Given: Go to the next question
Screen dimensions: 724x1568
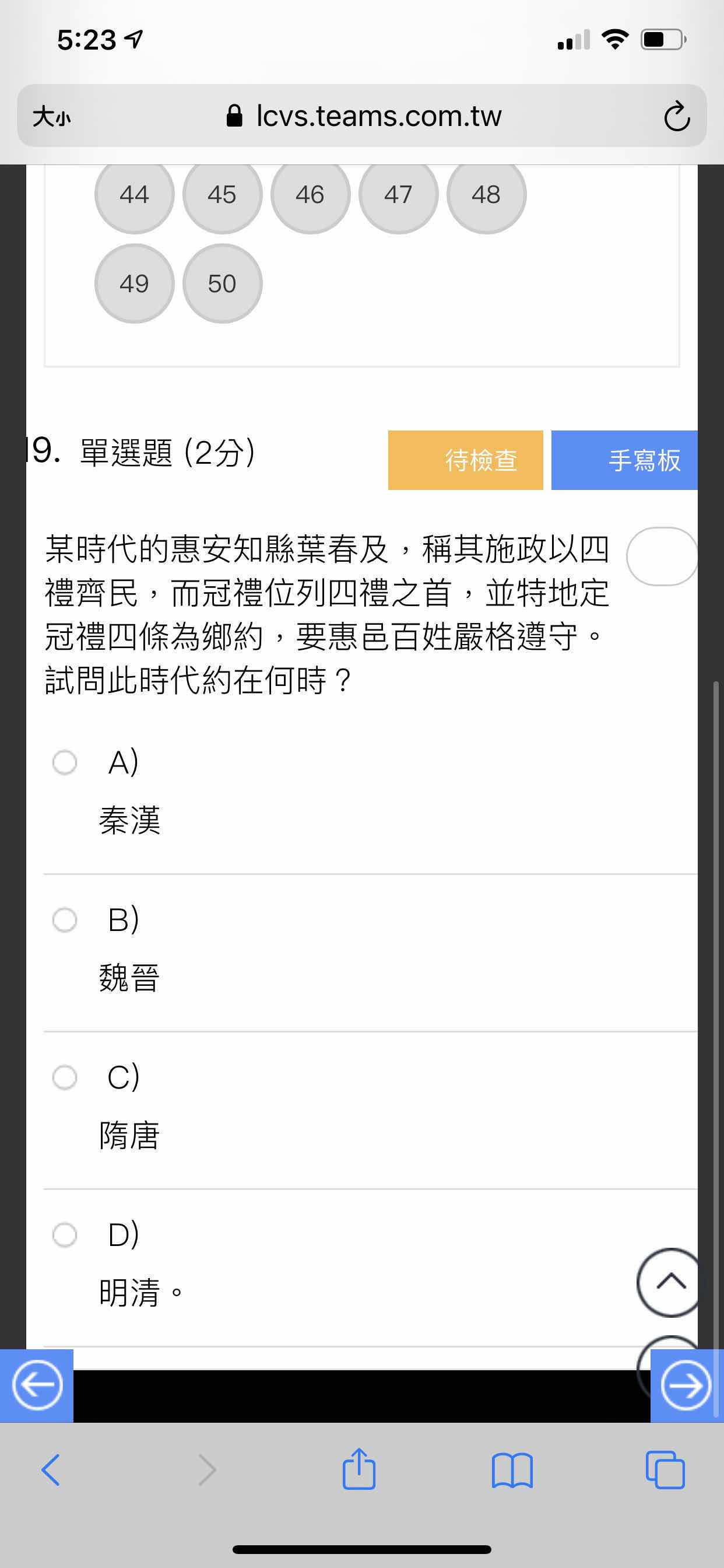Looking at the screenshot, I should tap(687, 1386).
